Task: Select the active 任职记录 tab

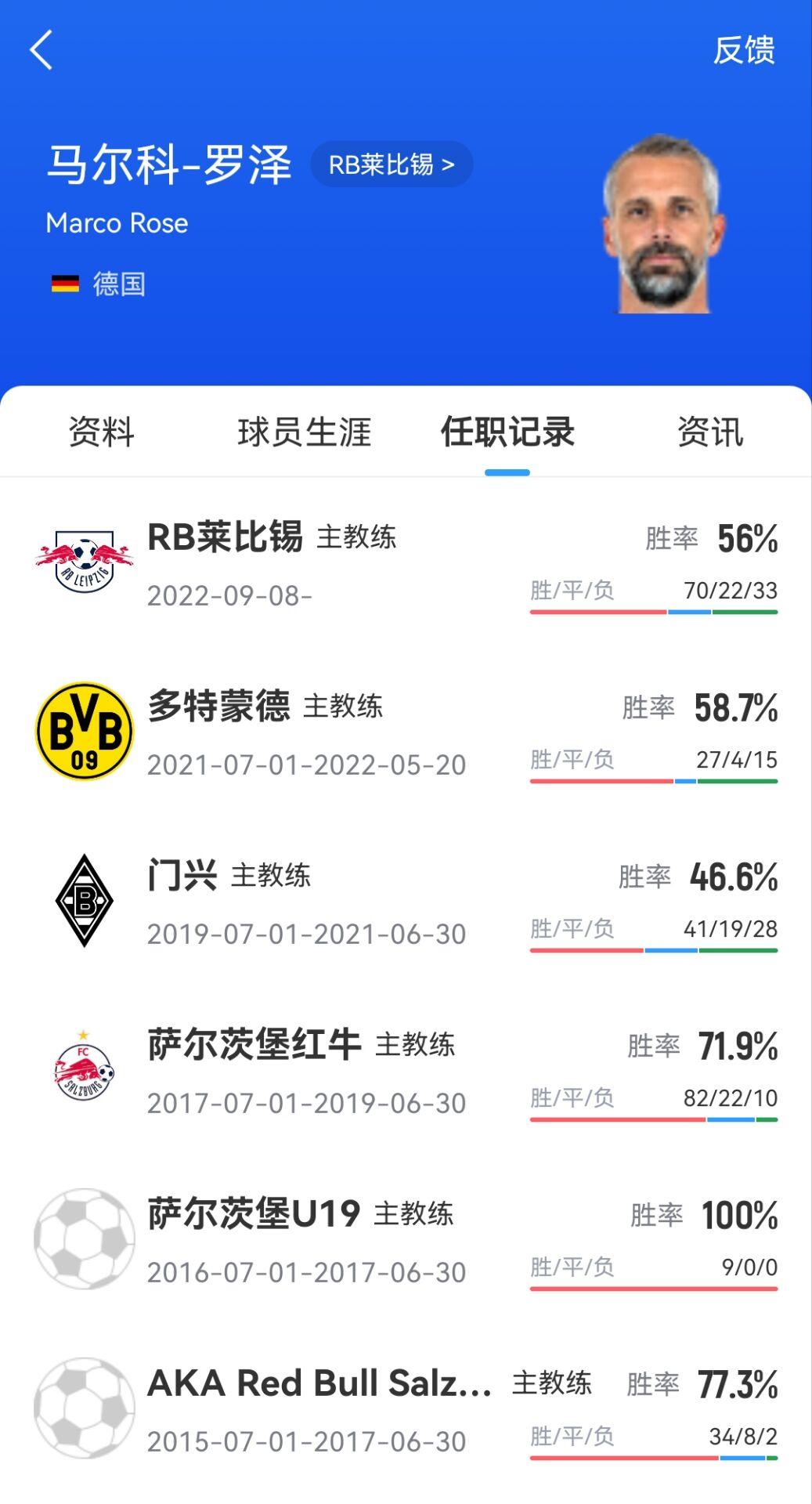Action: (x=507, y=432)
